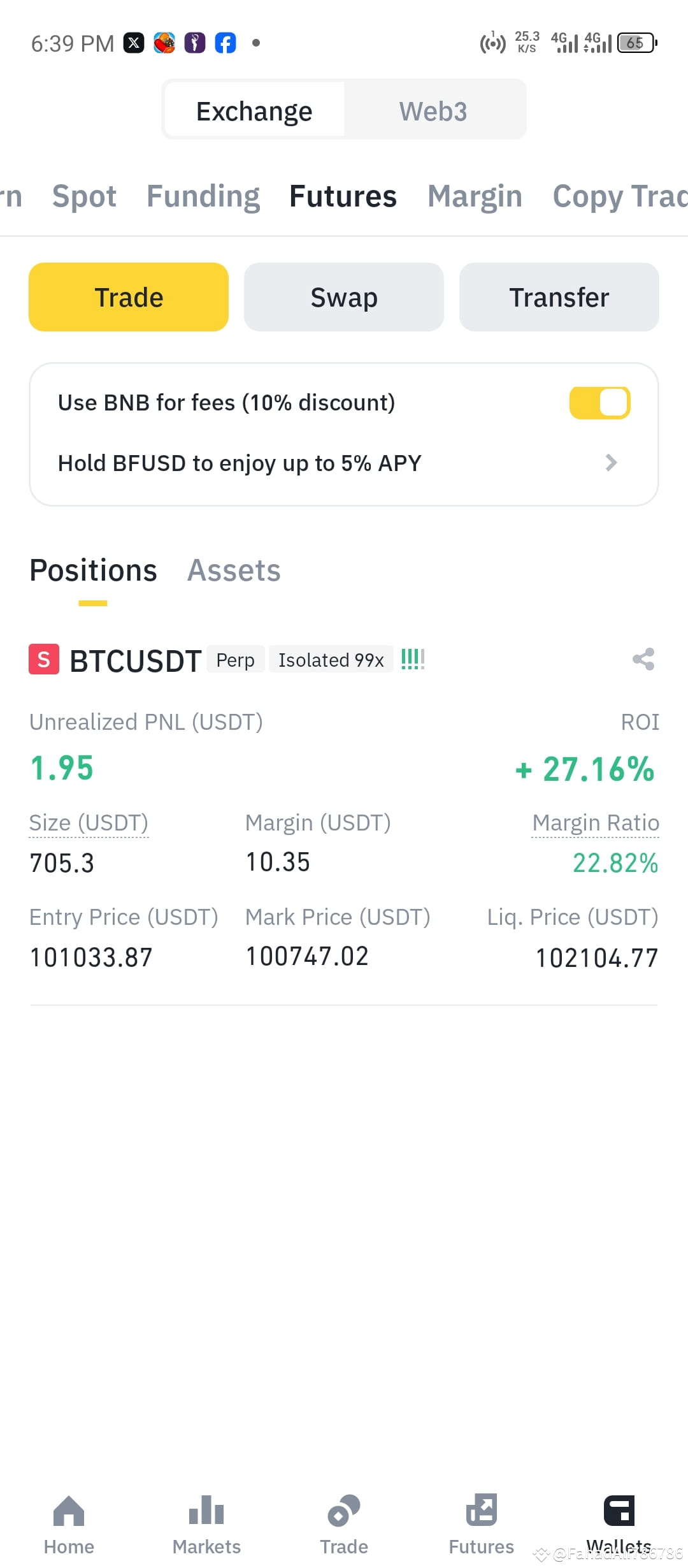Disable Use BNB for fees discount
688x1568 pixels.
click(x=599, y=402)
